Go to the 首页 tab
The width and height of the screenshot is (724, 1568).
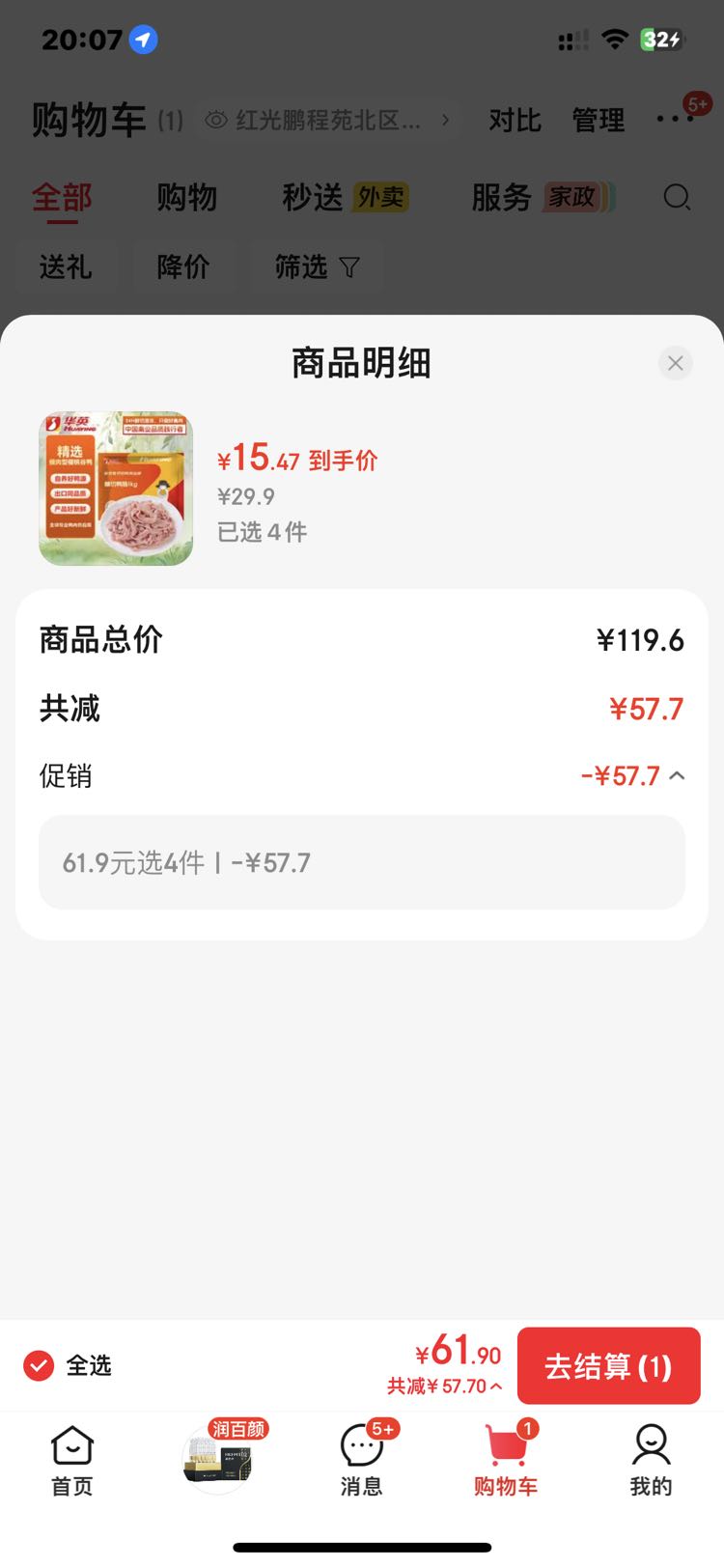(72, 1460)
